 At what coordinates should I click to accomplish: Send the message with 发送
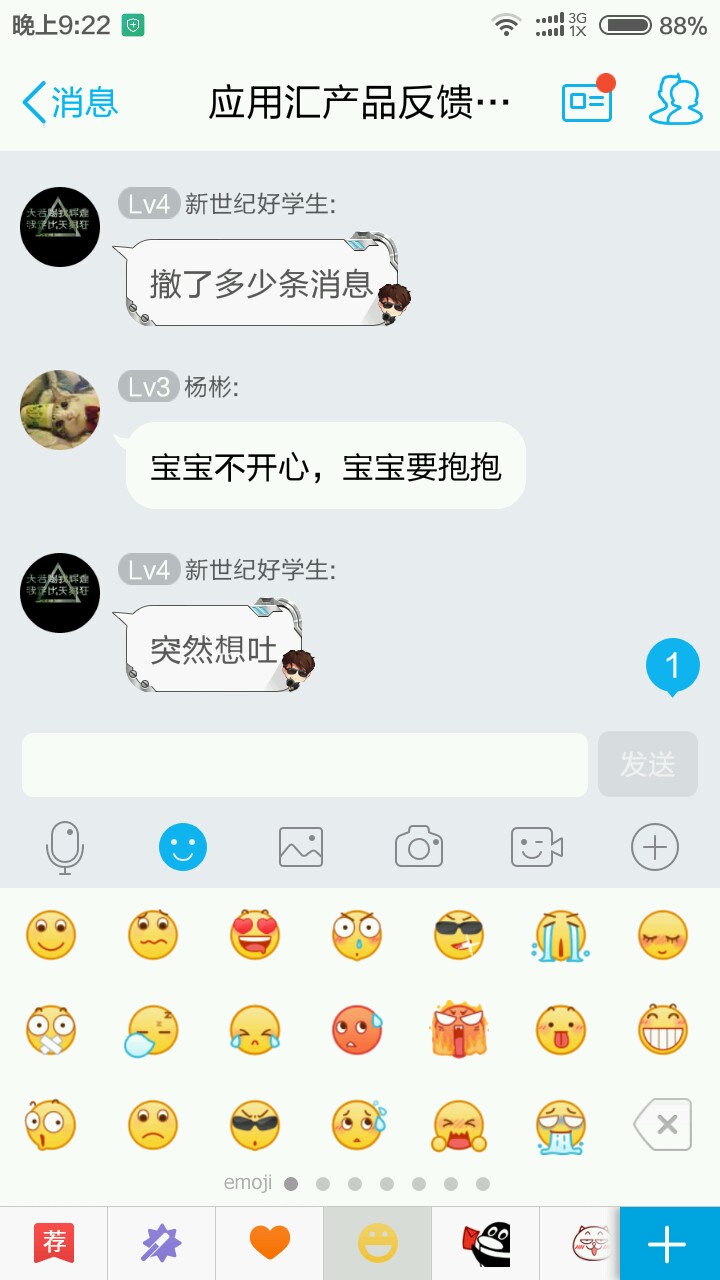pos(648,765)
